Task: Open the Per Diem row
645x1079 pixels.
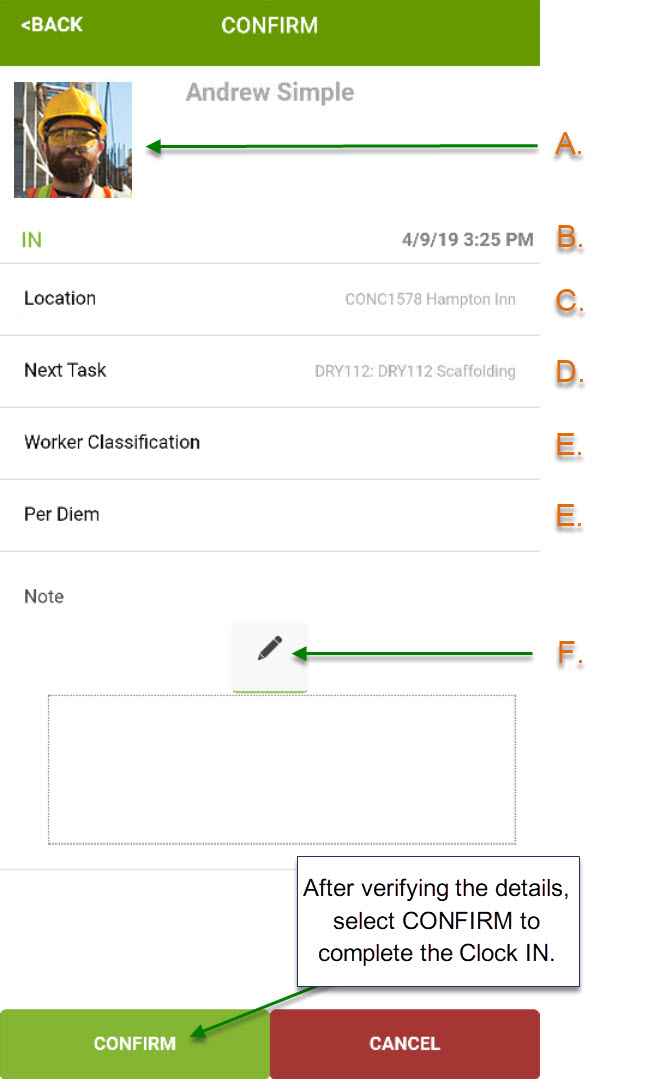Action: [x=270, y=515]
